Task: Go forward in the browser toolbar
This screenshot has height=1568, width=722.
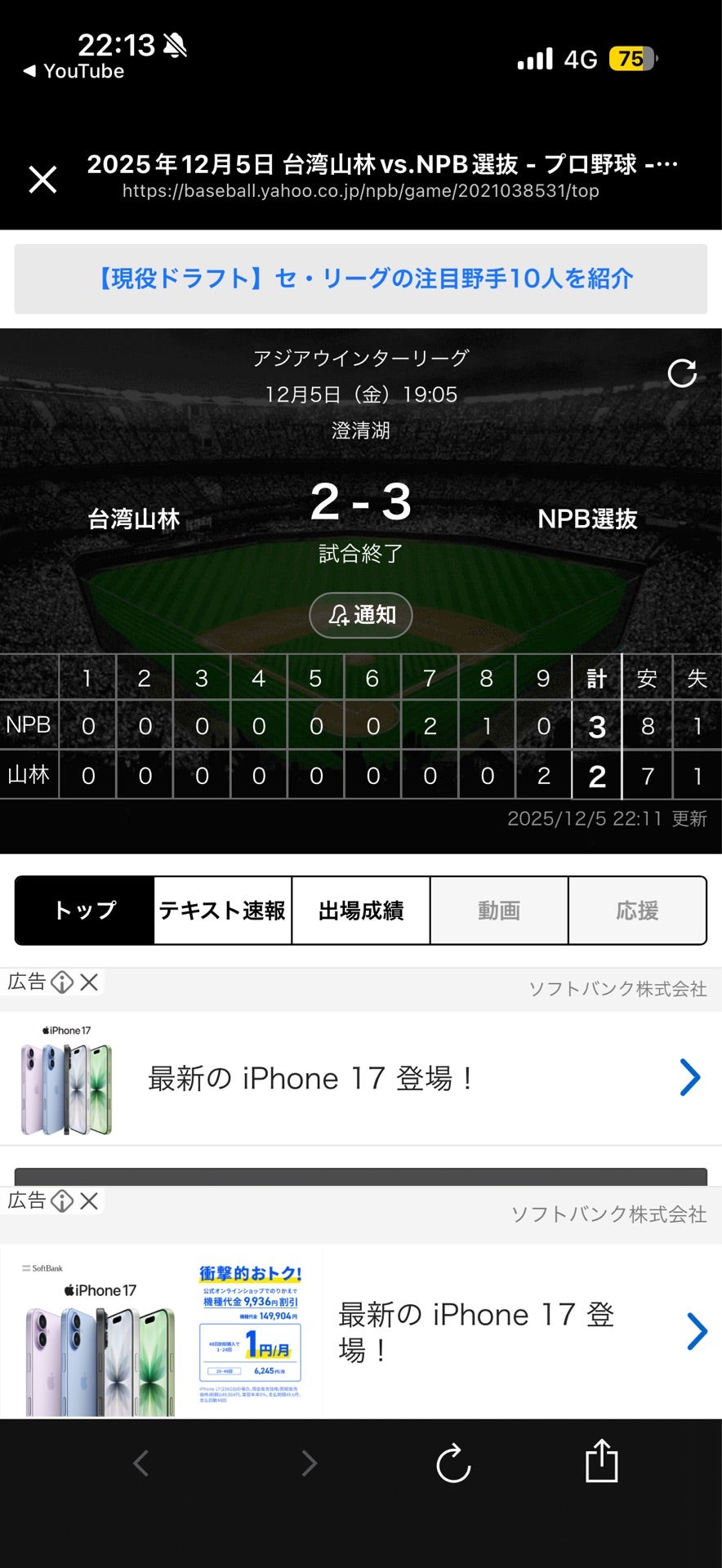Action: point(309,1463)
